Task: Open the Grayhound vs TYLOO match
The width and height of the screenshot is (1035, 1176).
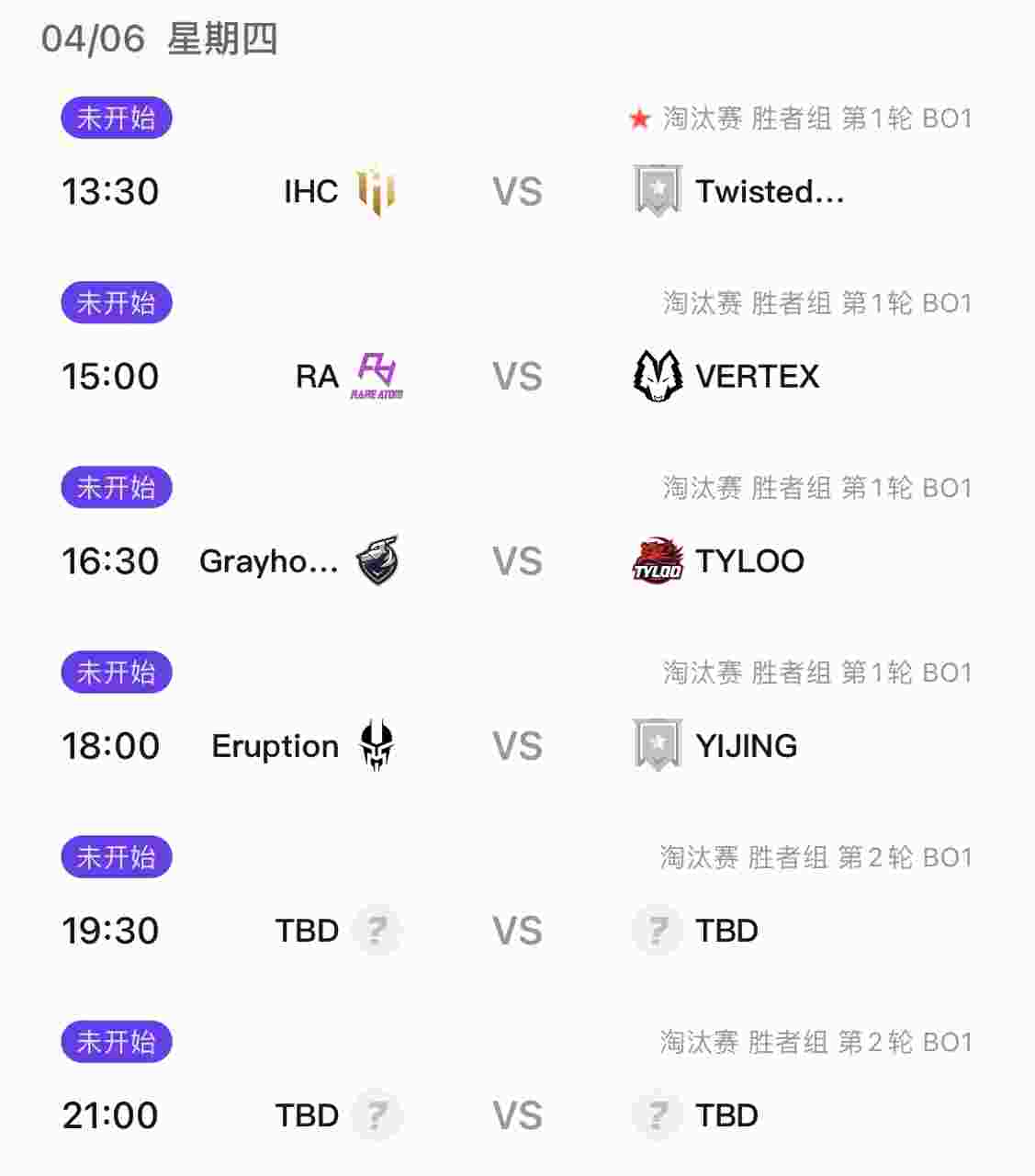Action: coord(517,560)
